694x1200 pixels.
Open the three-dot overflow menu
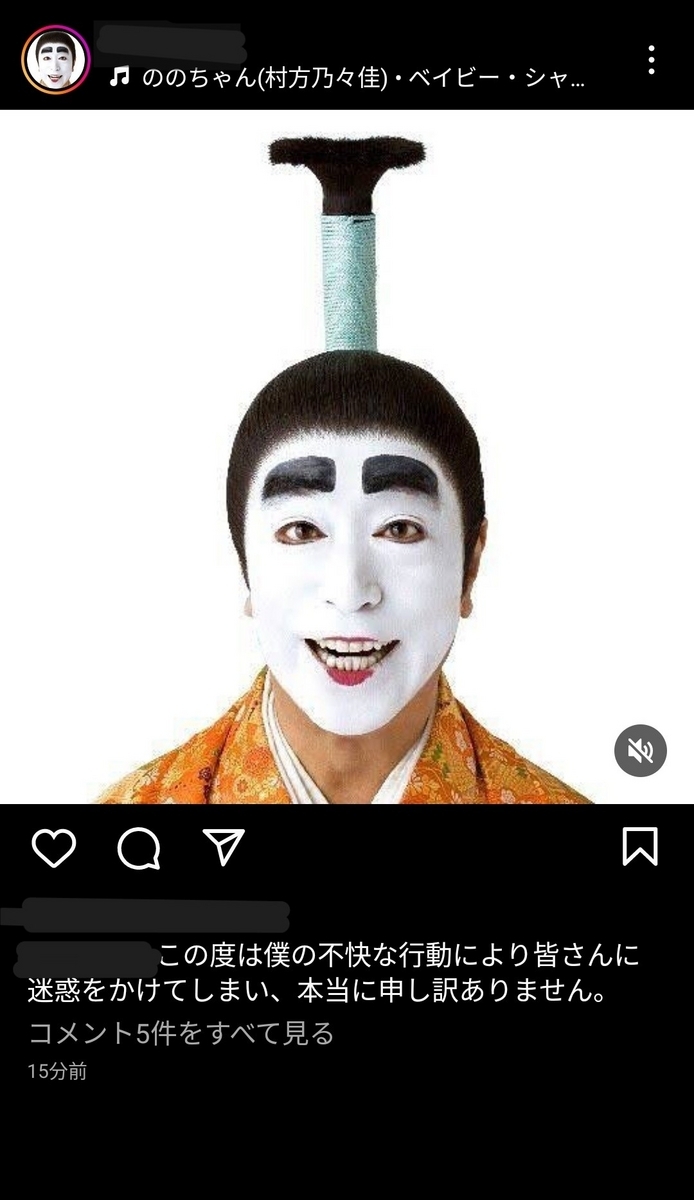tap(651, 60)
